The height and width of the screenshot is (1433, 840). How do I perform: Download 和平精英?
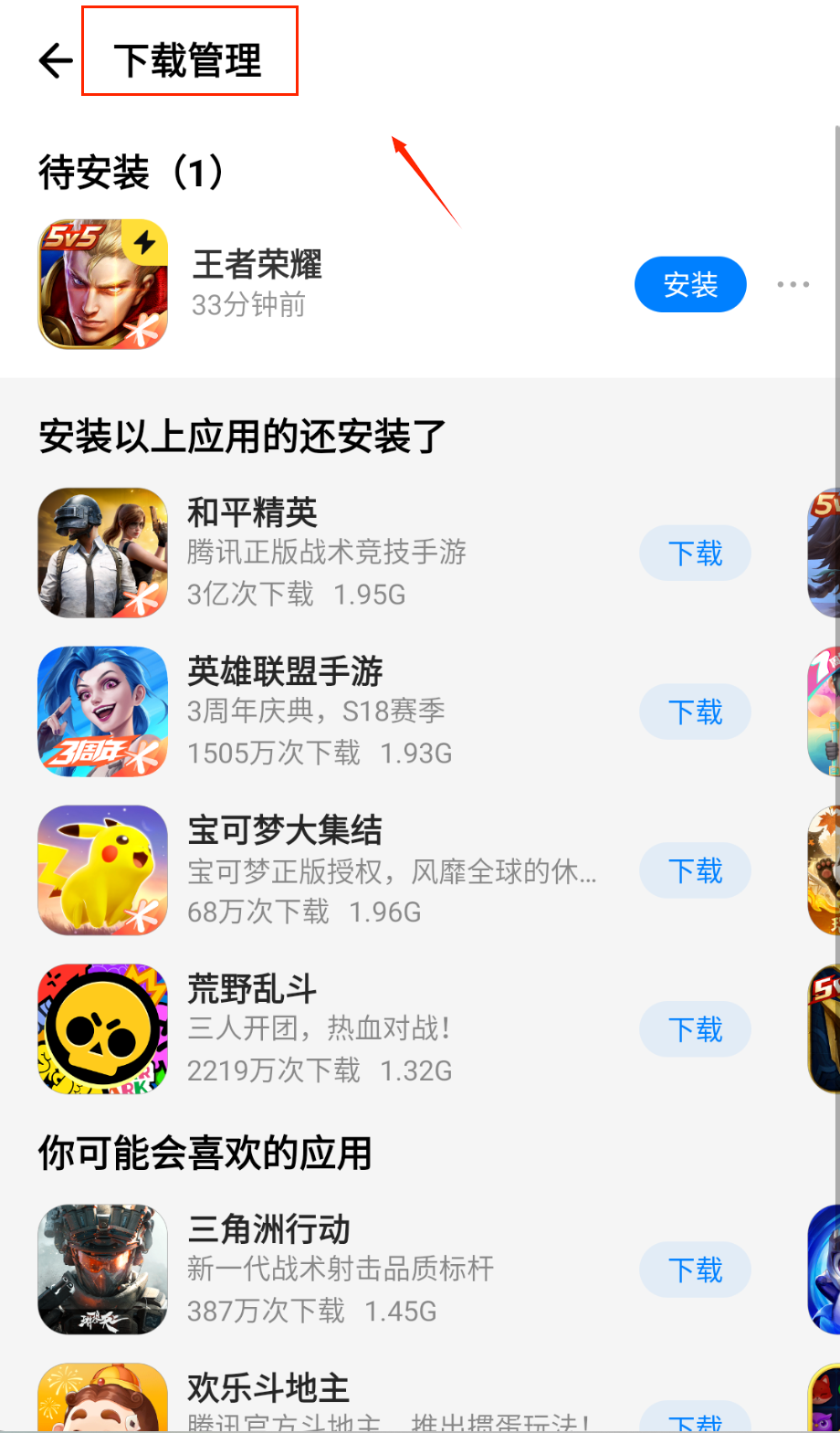[x=695, y=553]
